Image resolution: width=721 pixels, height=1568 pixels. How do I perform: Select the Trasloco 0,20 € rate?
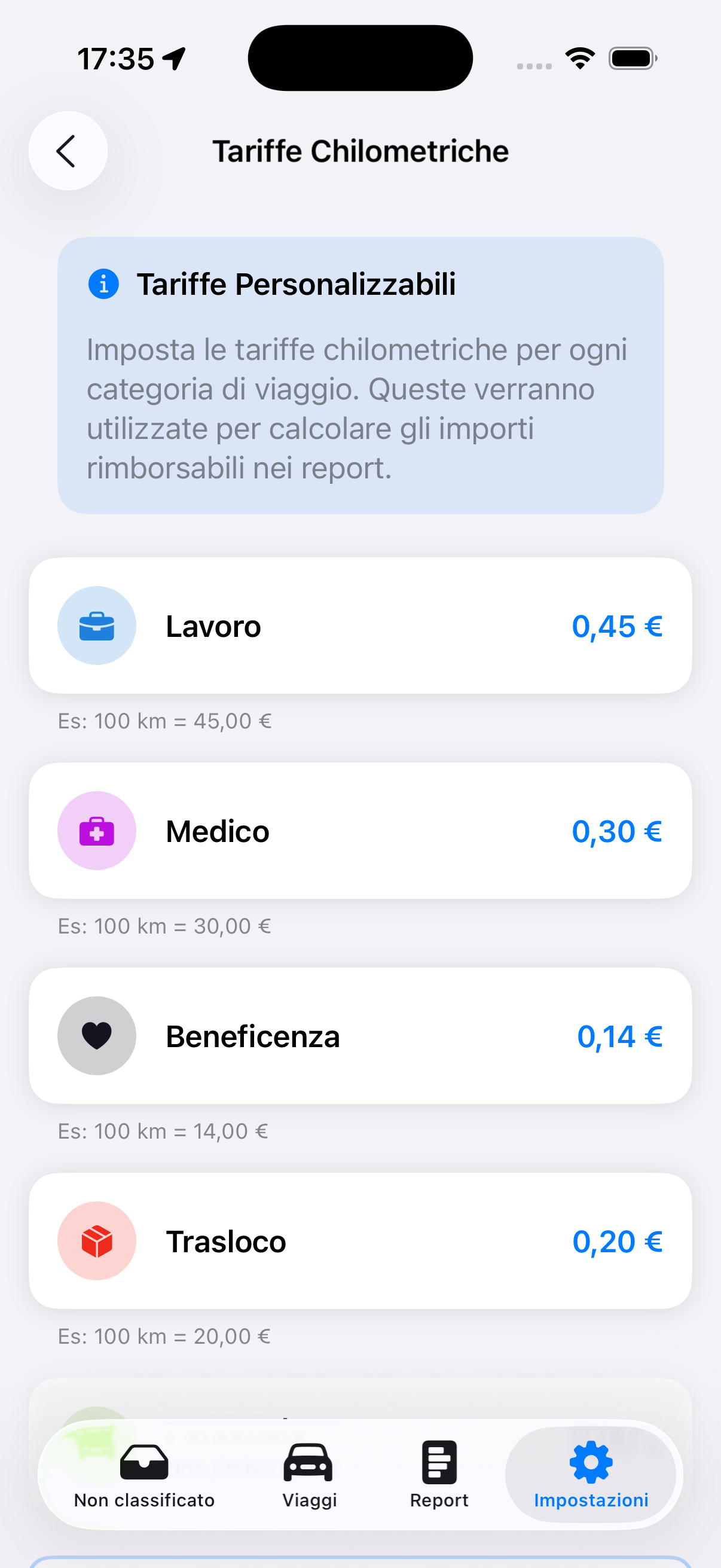pyautogui.click(x=617, y=1241)
